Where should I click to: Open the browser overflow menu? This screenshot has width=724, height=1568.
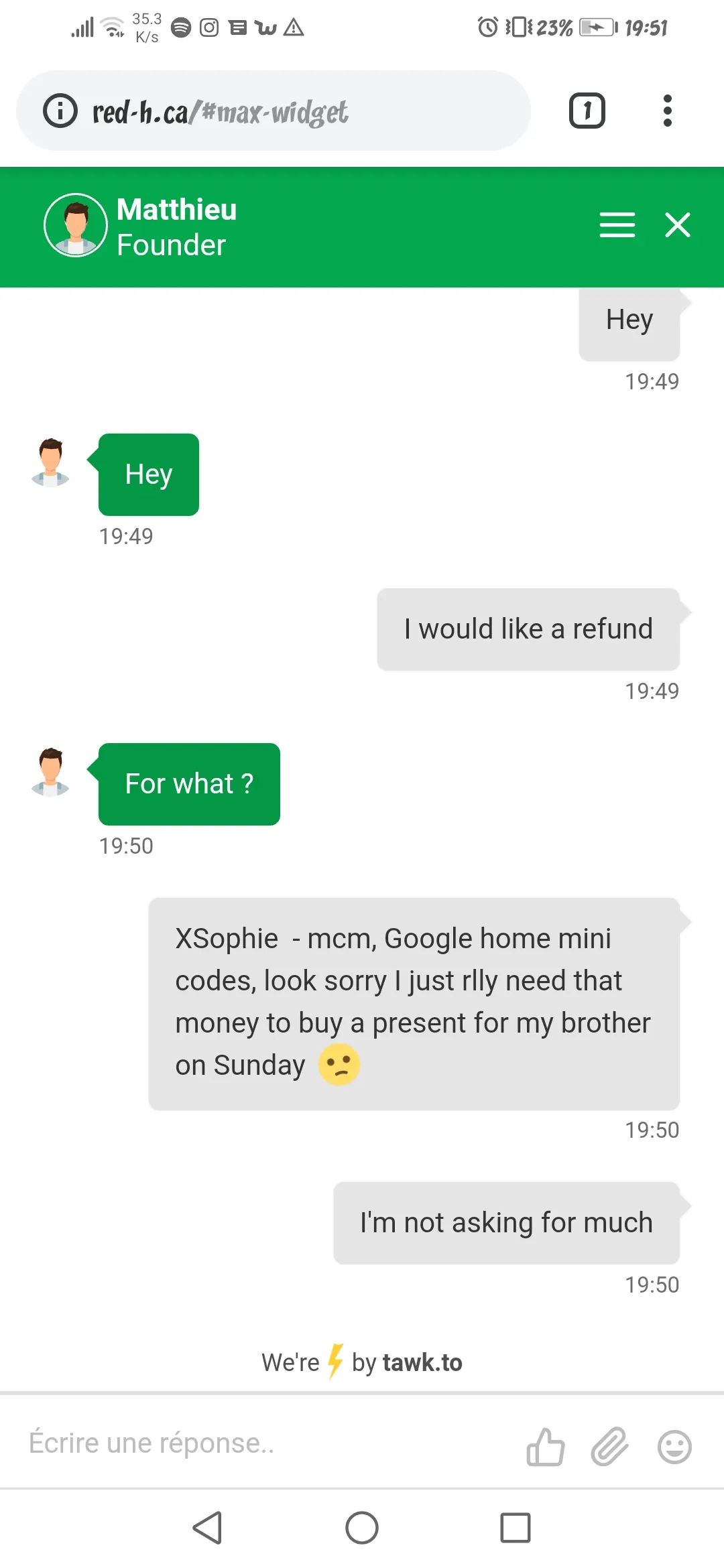667,111
